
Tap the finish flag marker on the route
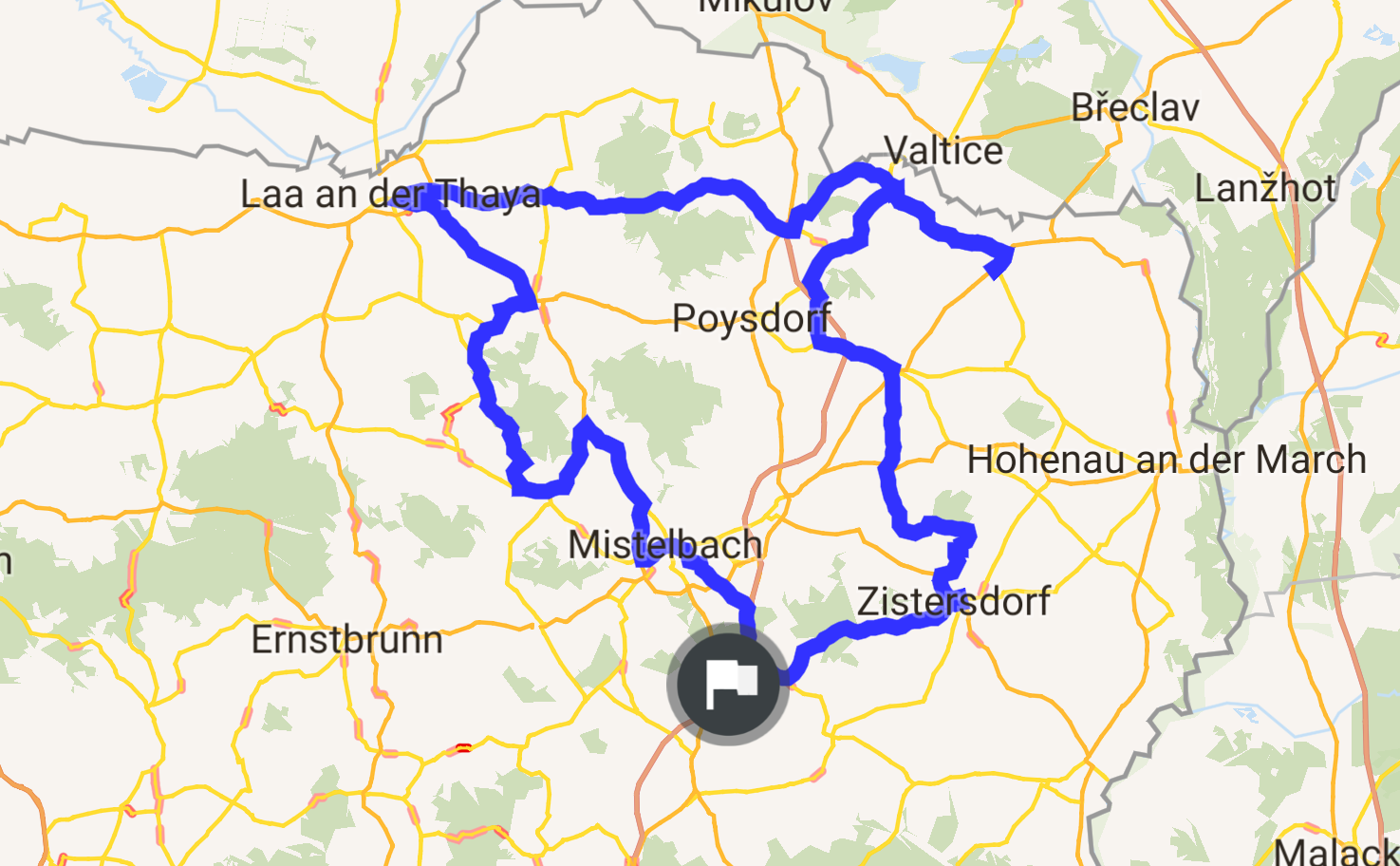(728, 684)
